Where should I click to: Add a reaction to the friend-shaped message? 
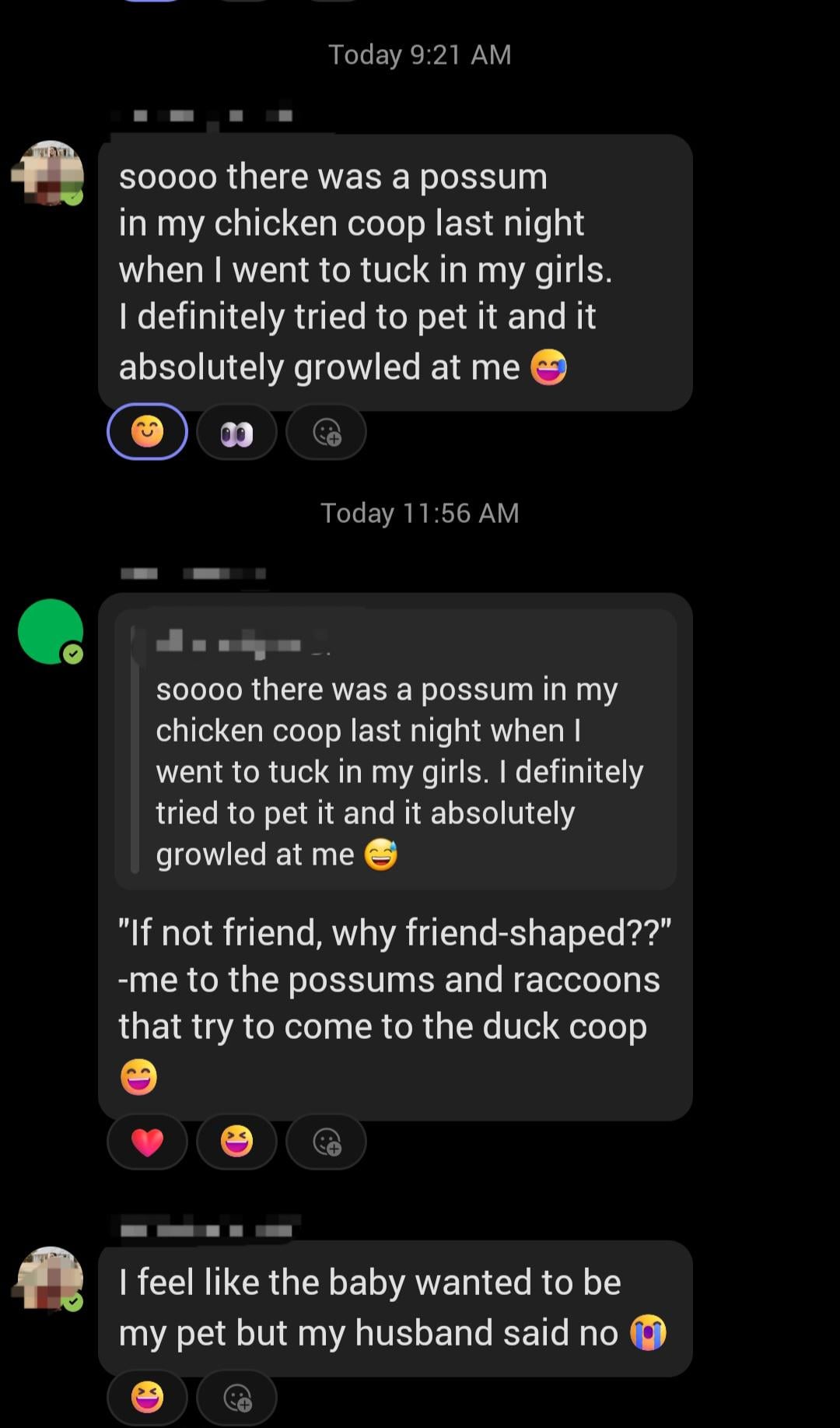tap(326, 1142)
